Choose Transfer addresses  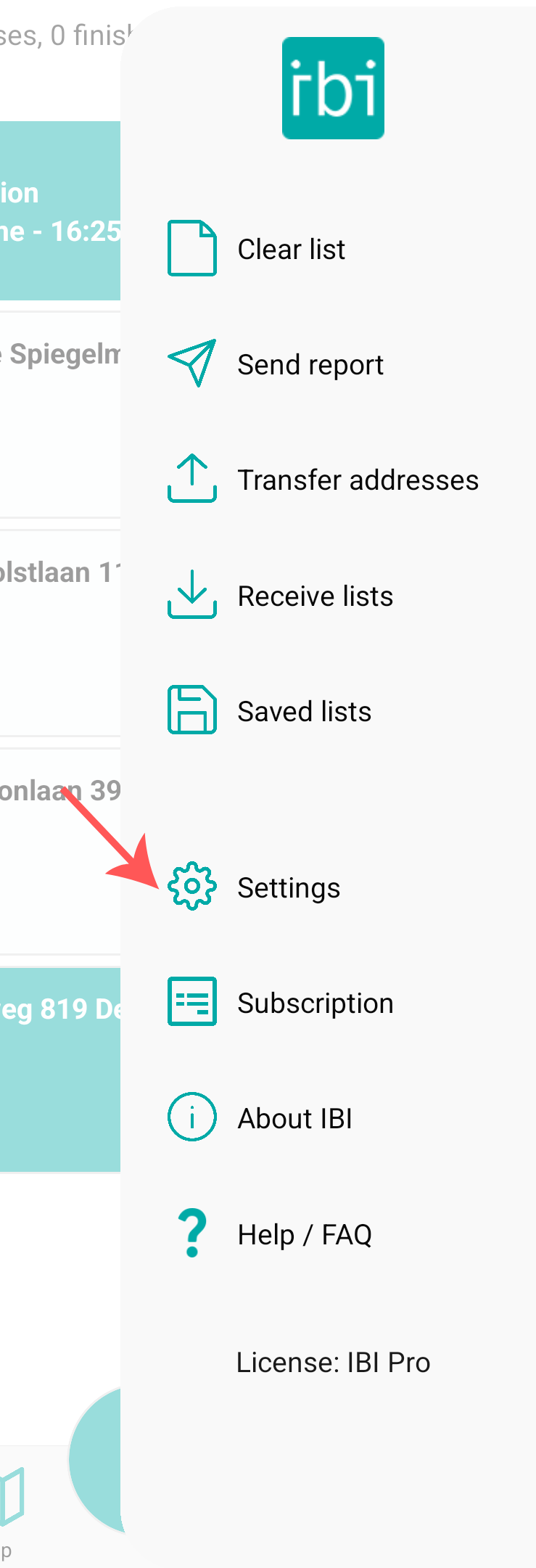358,480
